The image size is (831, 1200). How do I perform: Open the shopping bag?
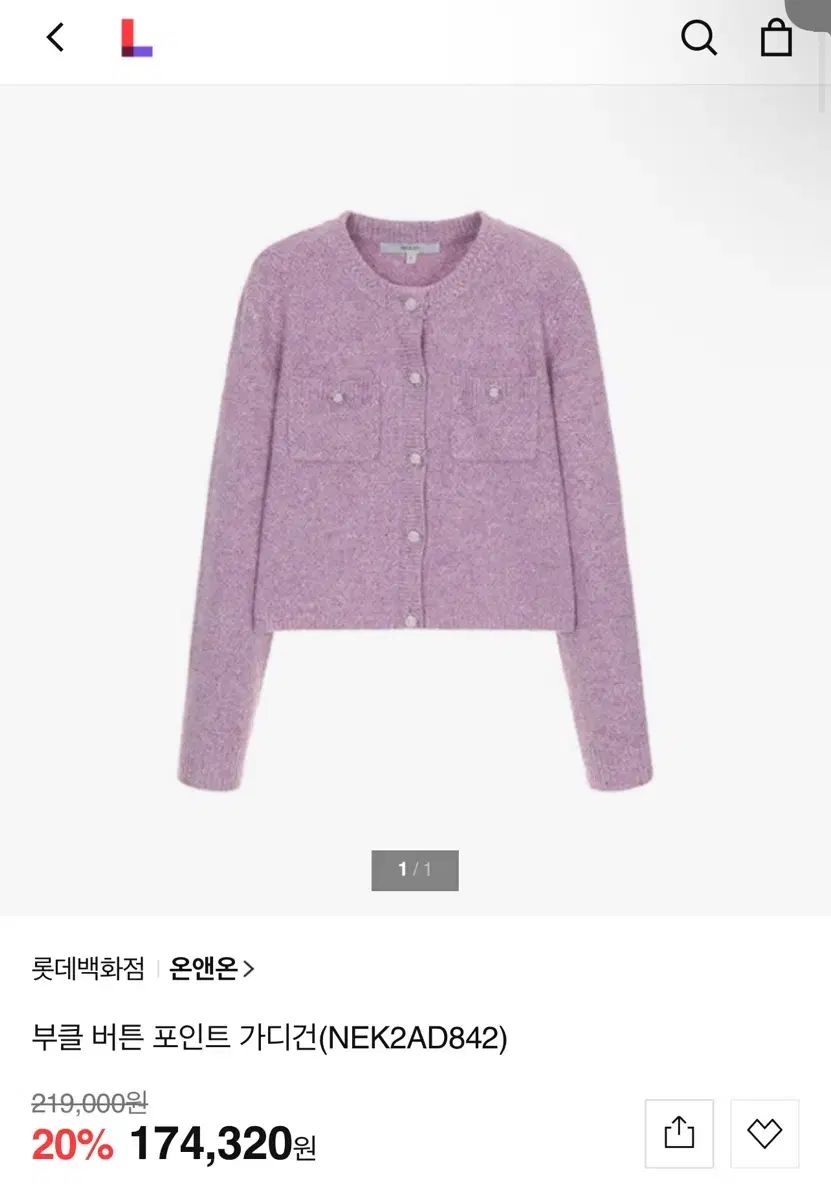(776, 38)
